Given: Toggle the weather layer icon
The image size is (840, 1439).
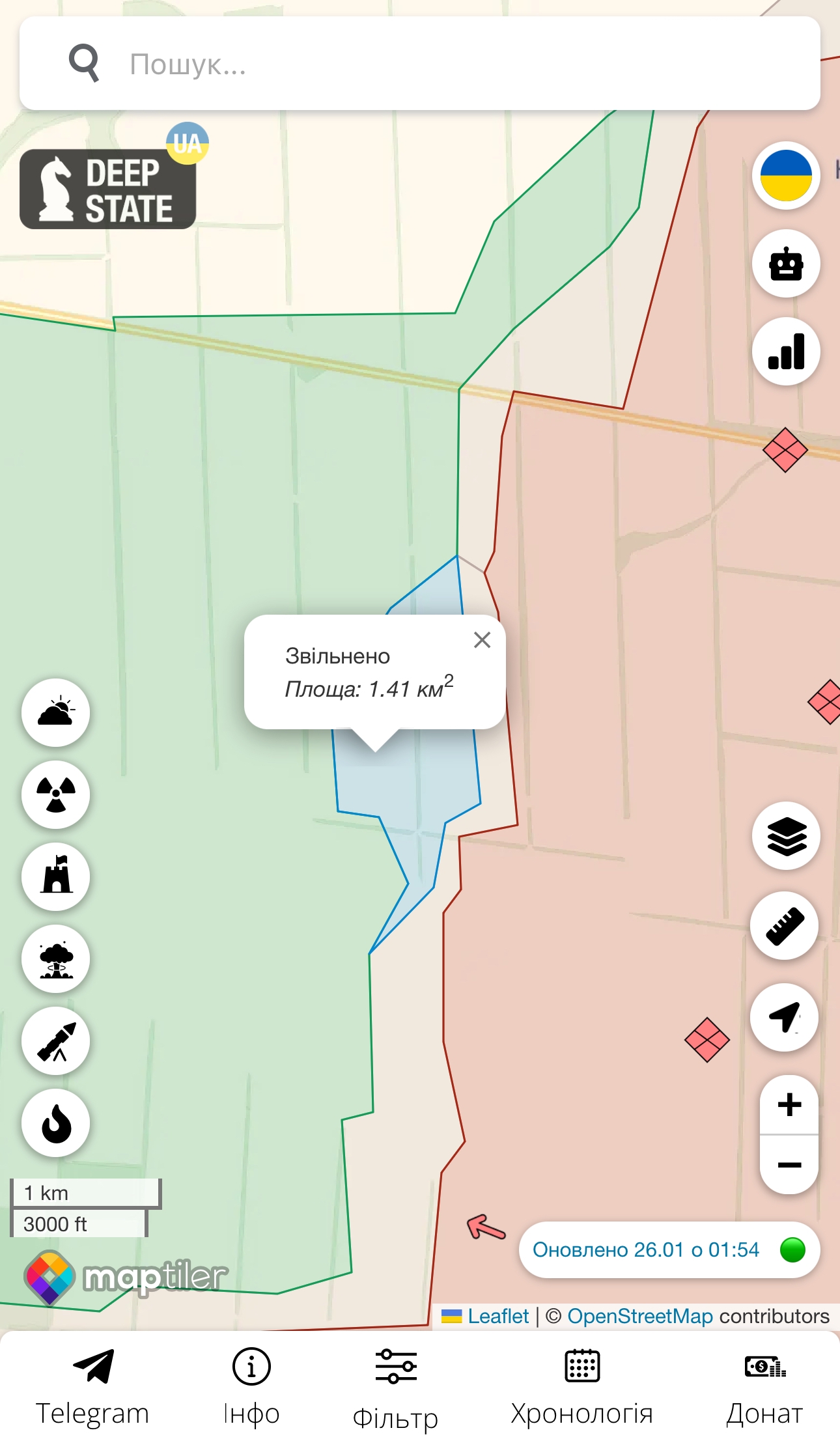Looking at the screenshot, I should 56,712.
